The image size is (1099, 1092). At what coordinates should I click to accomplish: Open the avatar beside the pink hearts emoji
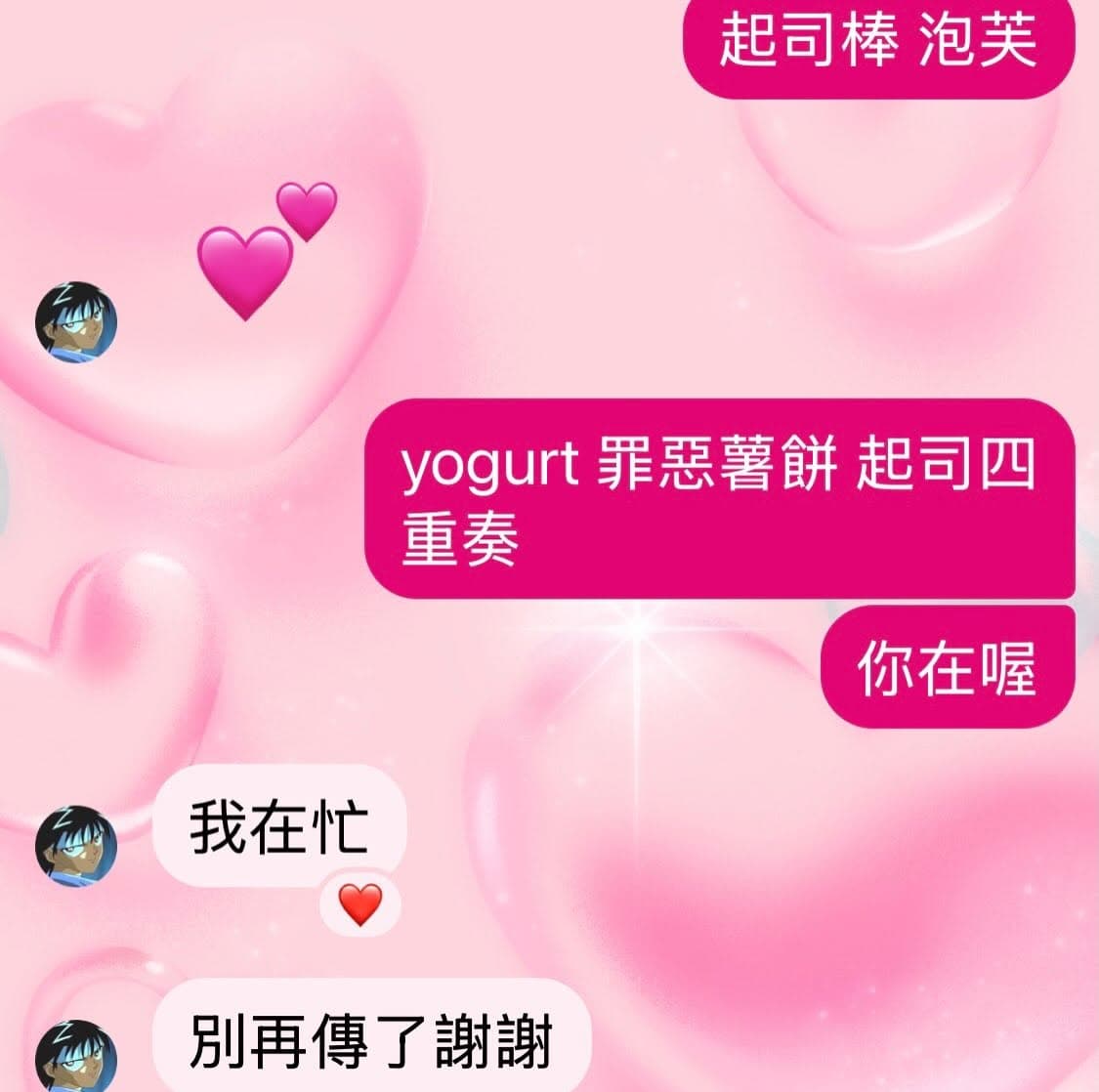click(x=75, y=322)
